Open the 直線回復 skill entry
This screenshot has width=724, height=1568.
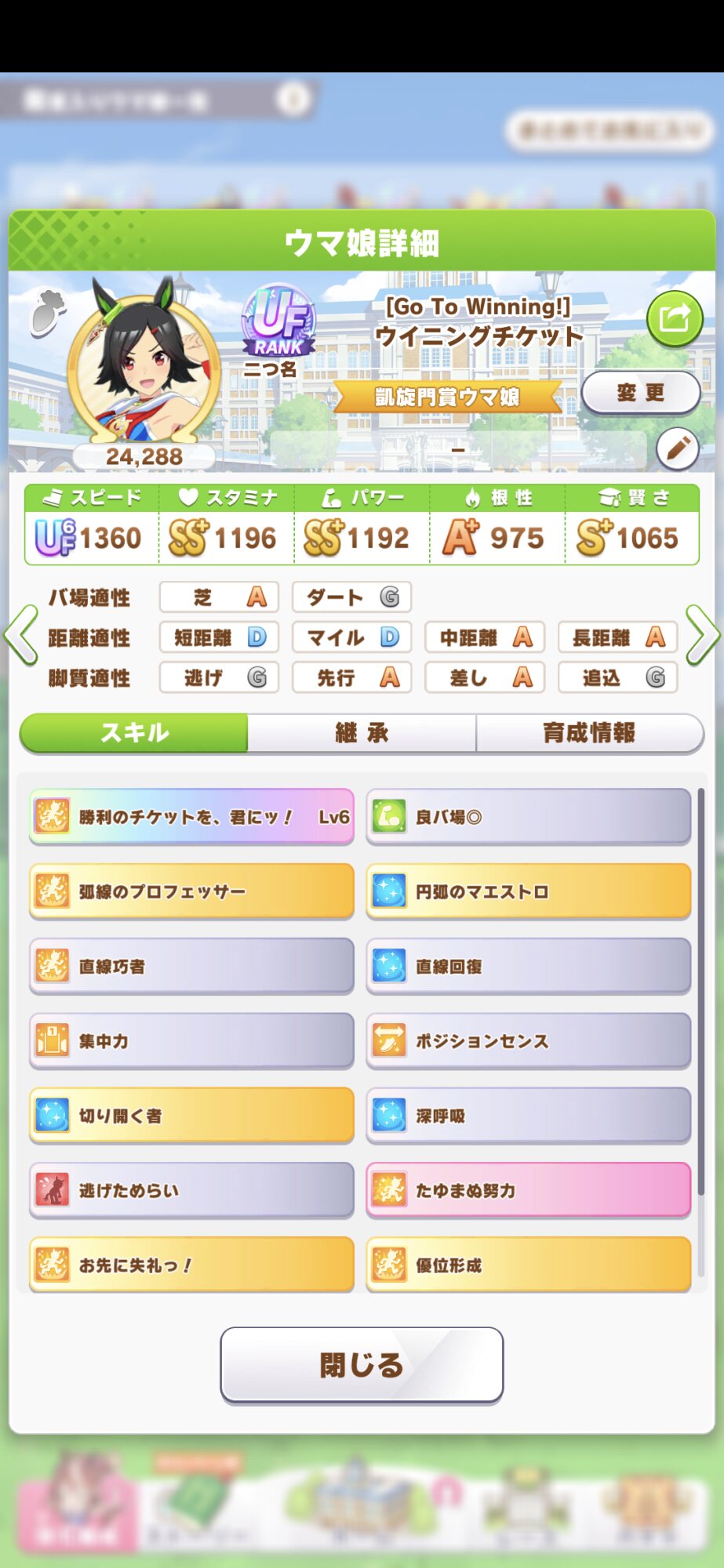[528, 966]
